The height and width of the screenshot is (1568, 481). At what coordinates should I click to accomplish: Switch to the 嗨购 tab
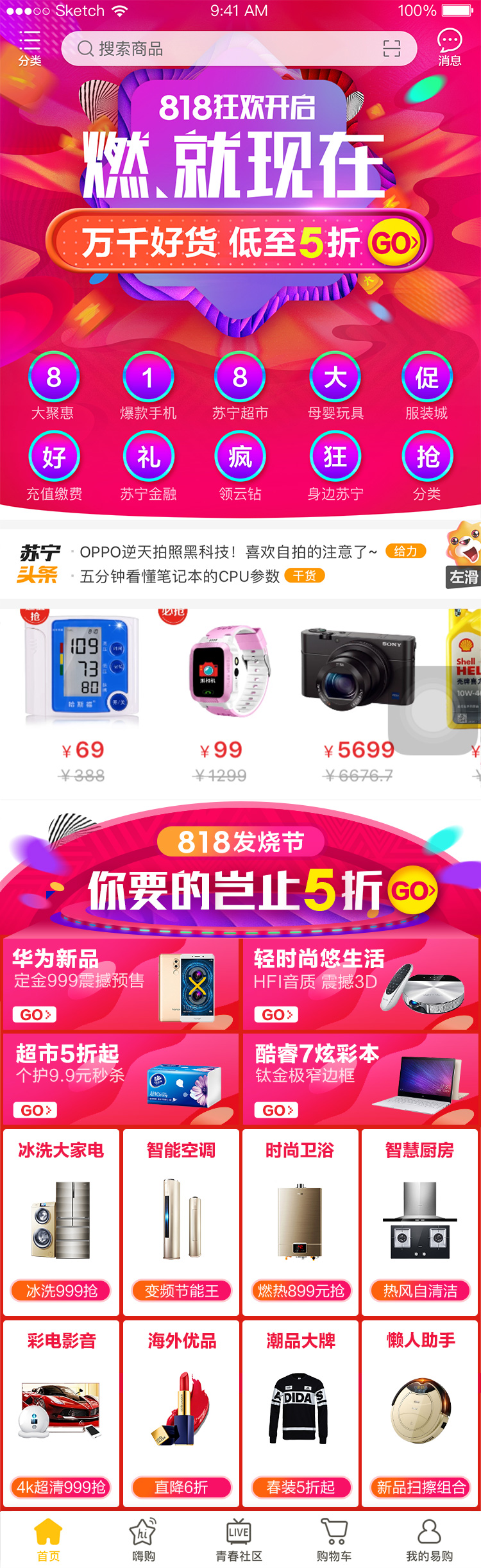tap(143, 1540)
